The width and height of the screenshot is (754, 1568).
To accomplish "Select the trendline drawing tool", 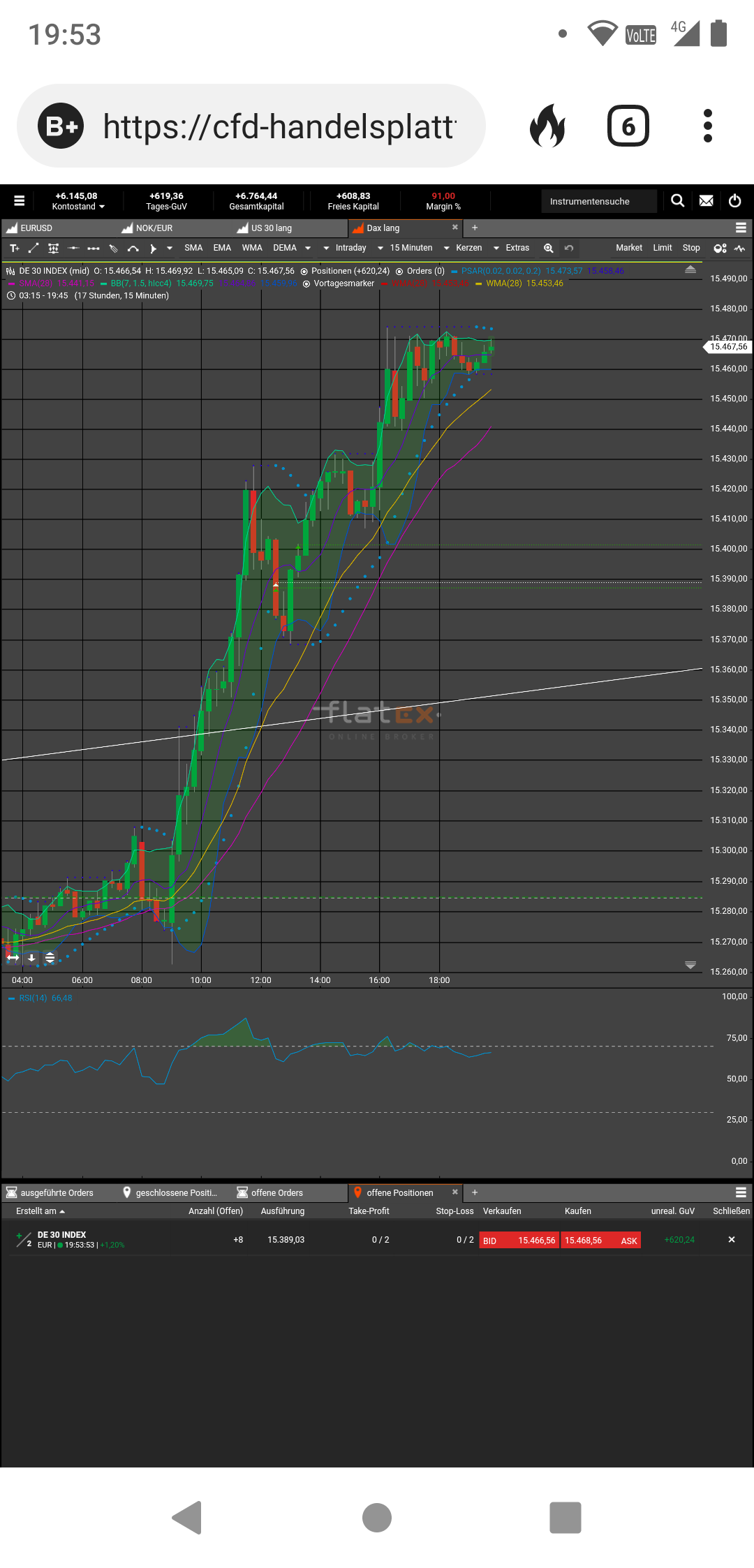I will pyautogui.click(x=33, y=248).
